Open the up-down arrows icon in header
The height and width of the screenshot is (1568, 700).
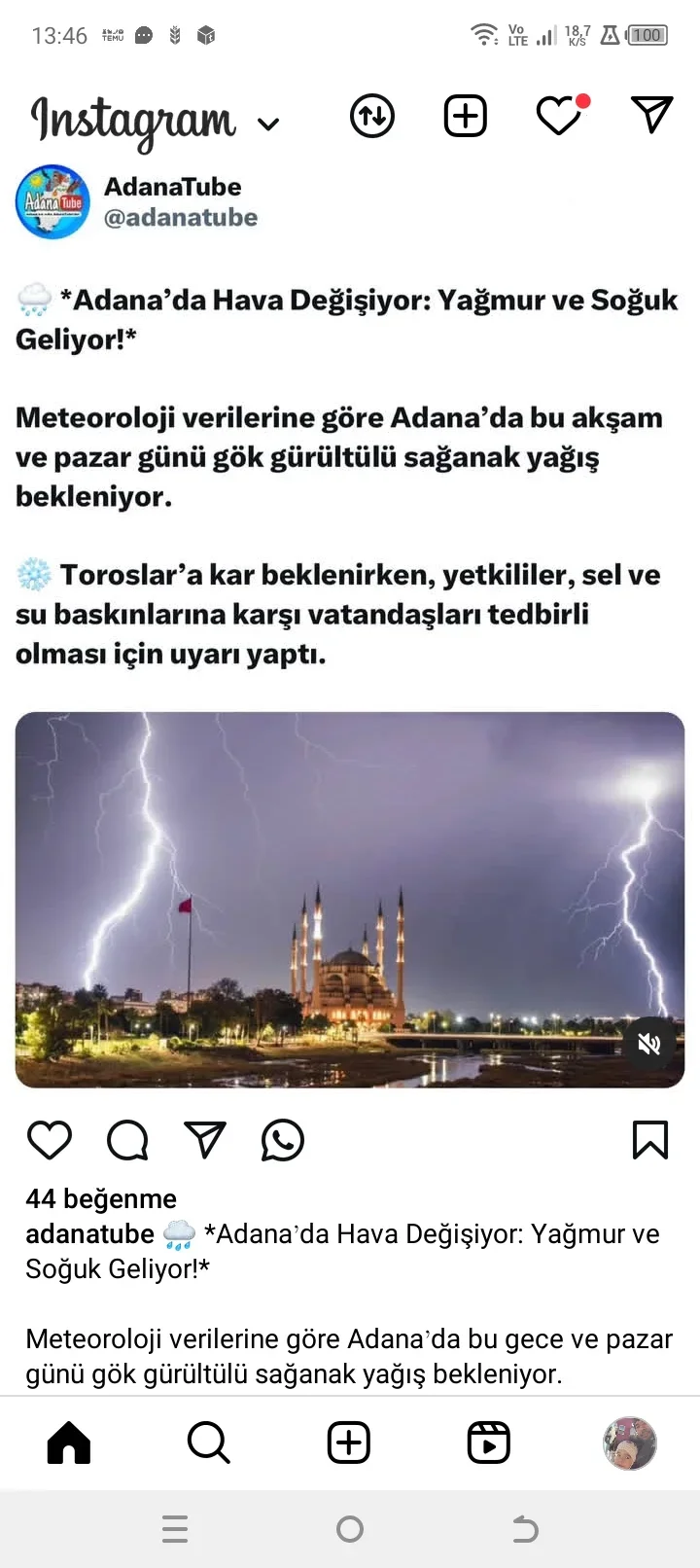(x=372, y=117)
